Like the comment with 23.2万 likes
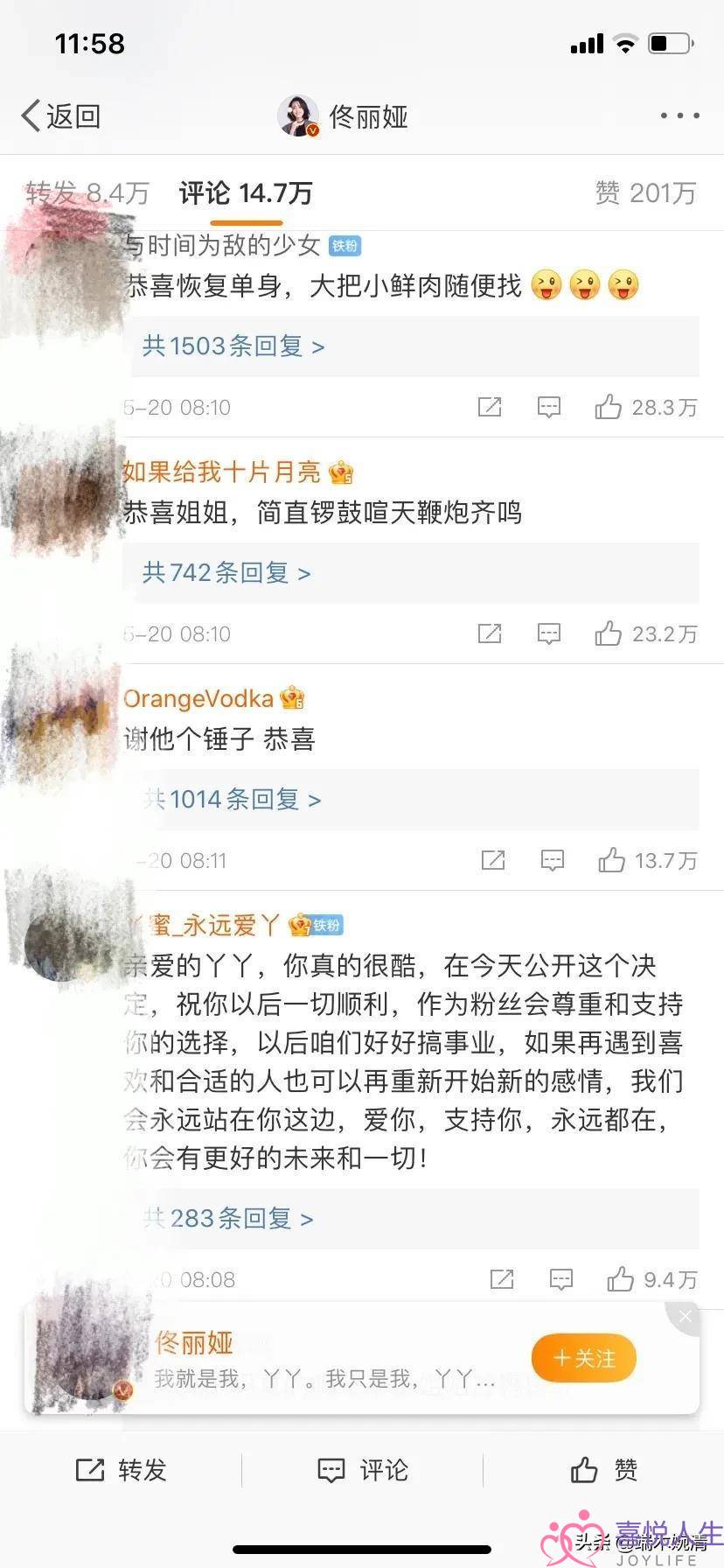 tap(609, 633)
